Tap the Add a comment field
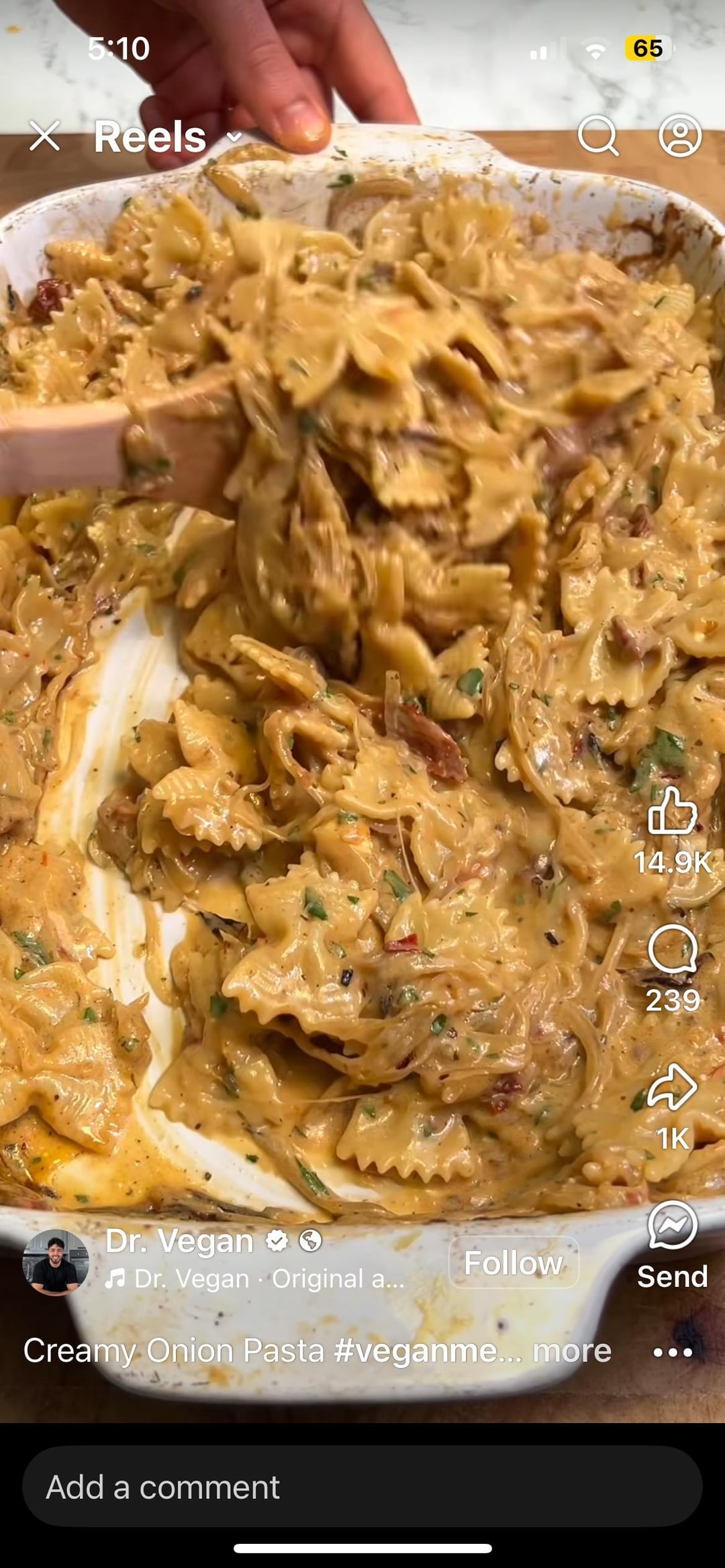Image resolution: width=725 pixels, height=1568 pixels. (x=362, y=1487)
